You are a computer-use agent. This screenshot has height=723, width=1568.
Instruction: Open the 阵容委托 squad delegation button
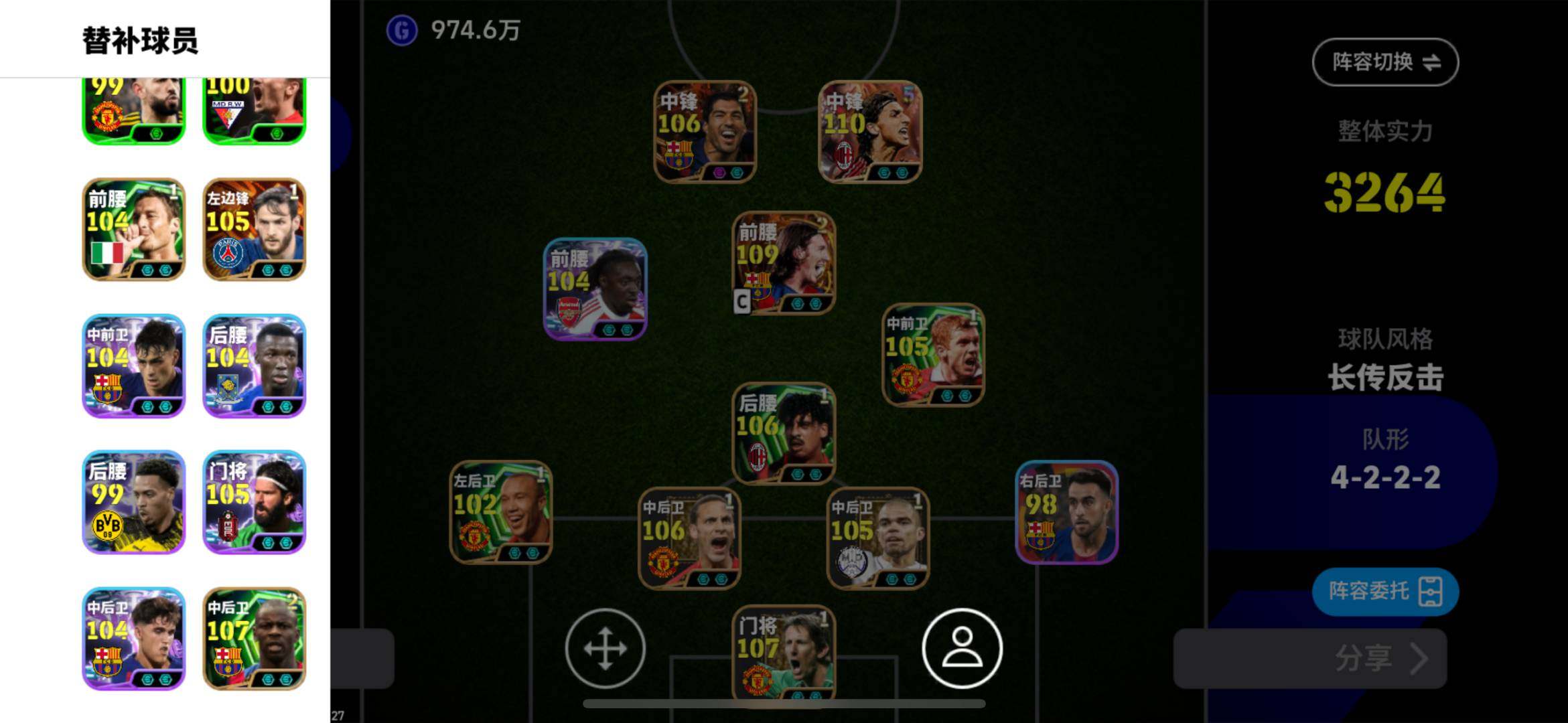1384,592
